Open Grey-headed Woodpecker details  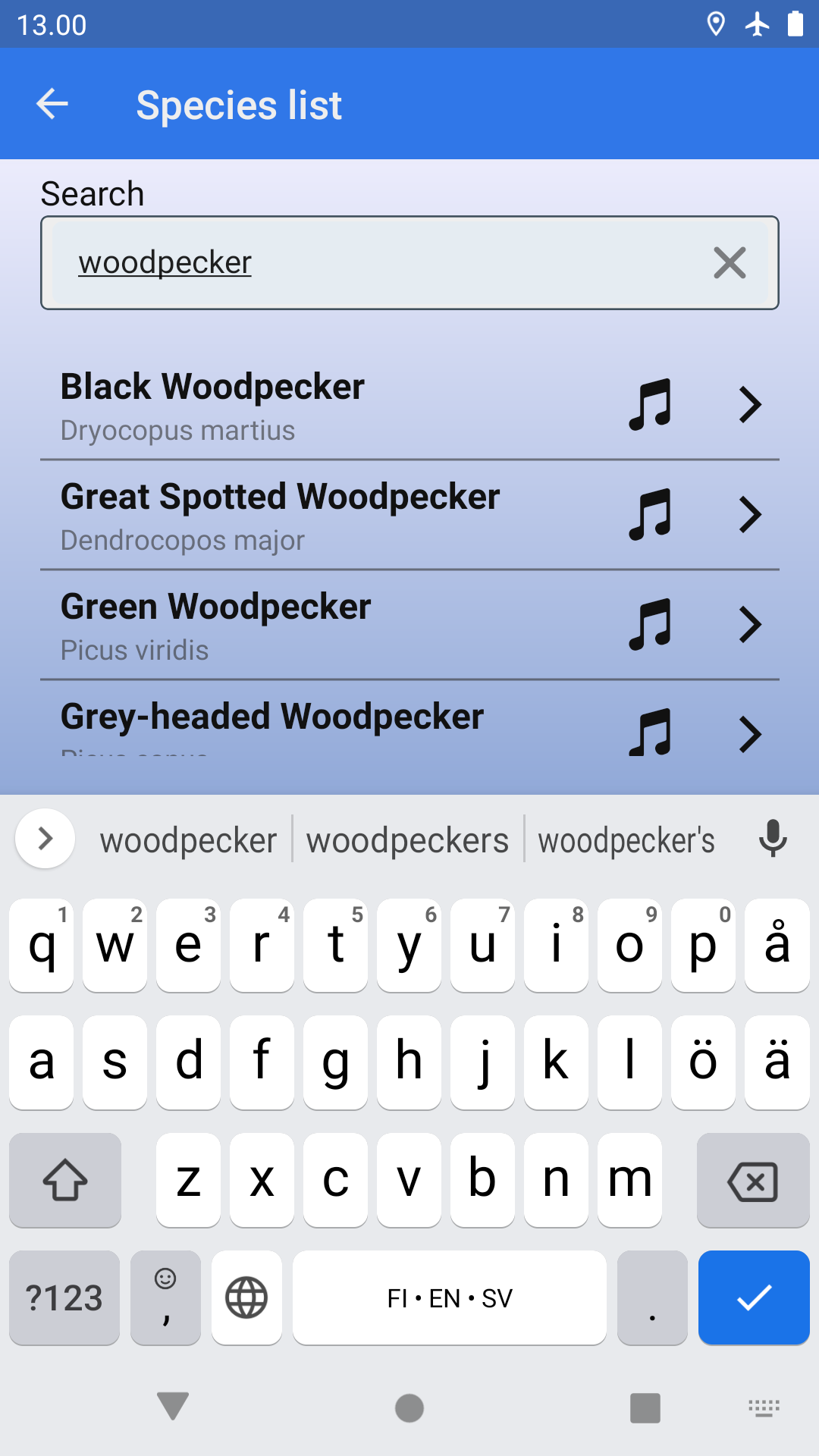pos(749,733)
